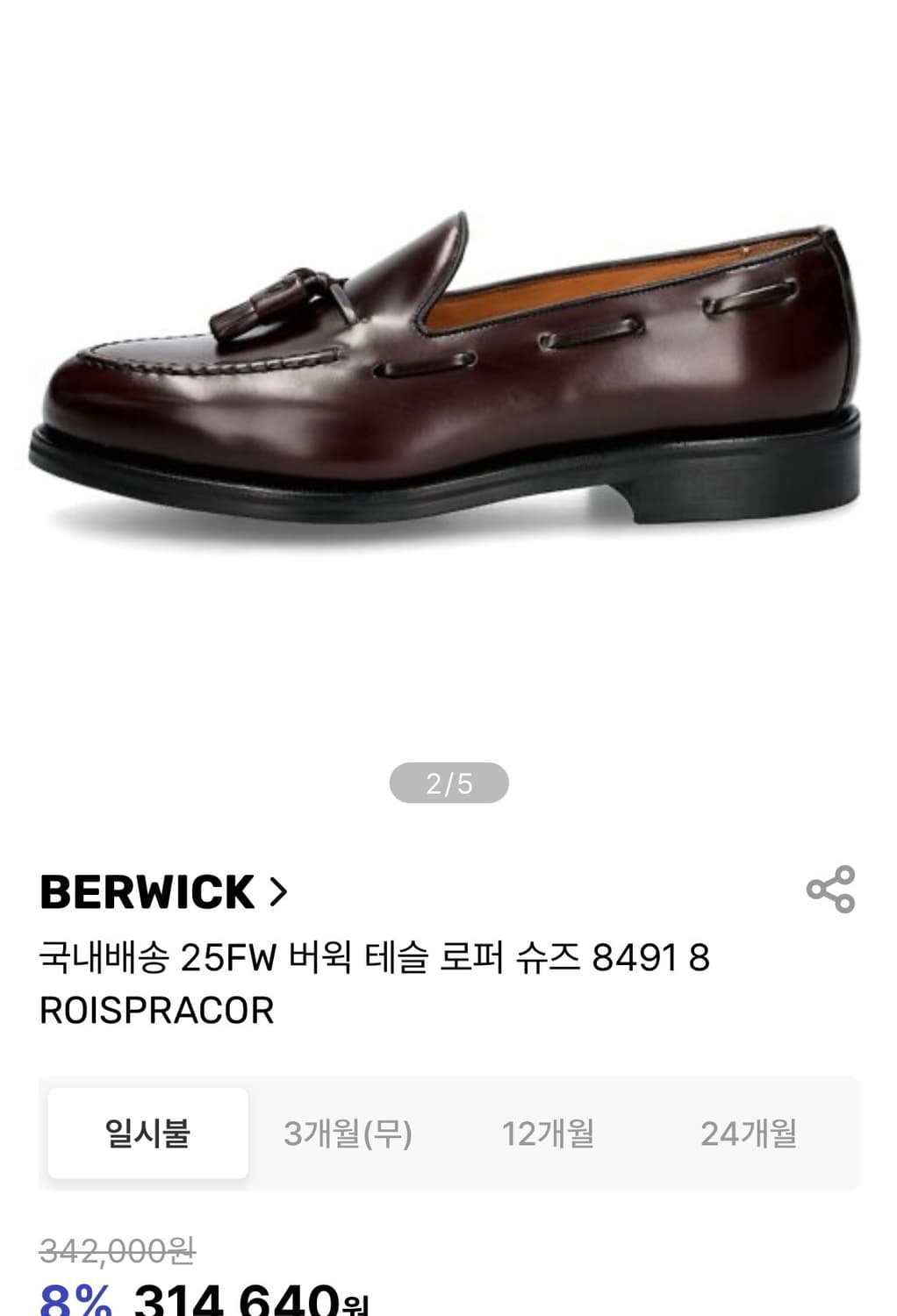
Task: Select the 일시불 payment tab
Action: click(x=146, y=1131)
